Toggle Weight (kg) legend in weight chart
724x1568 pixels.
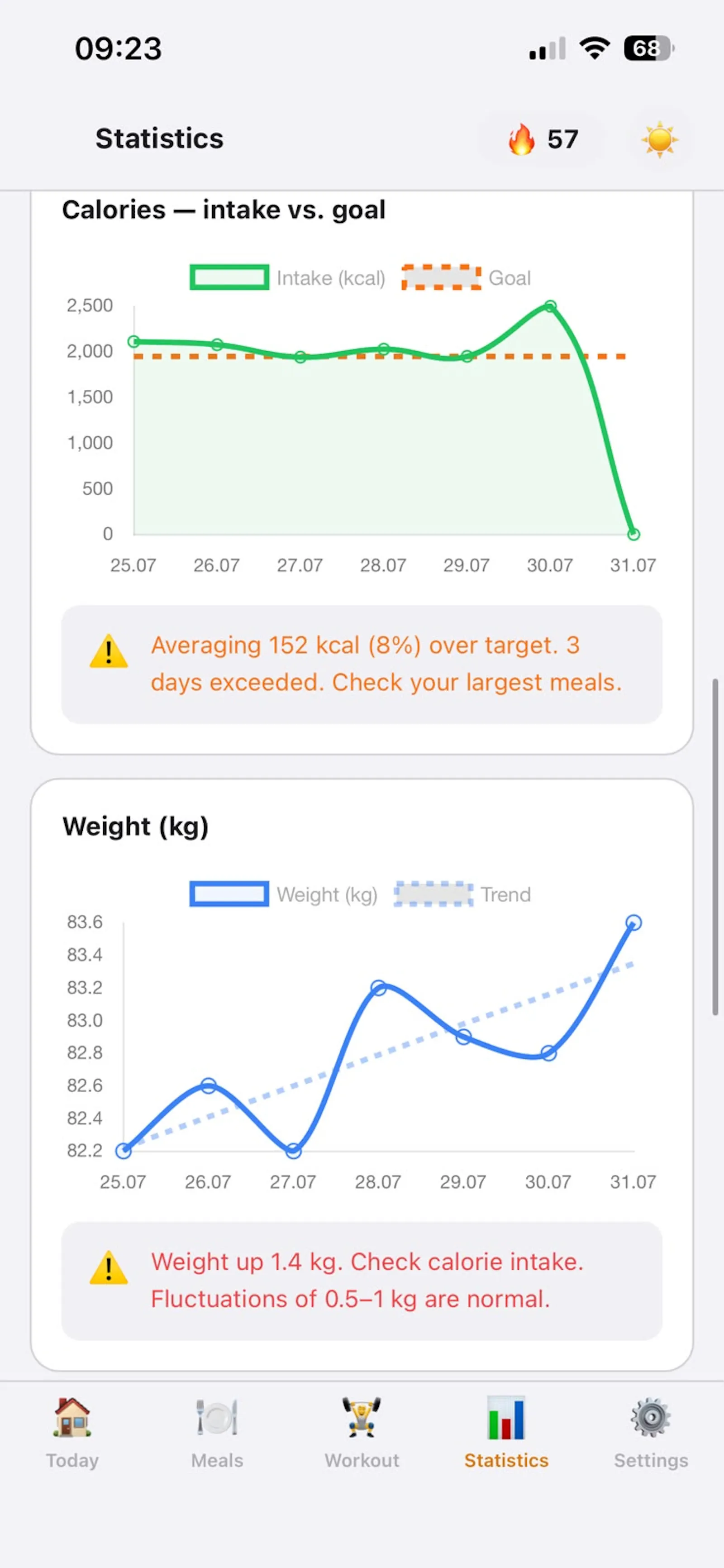(284, 894)
